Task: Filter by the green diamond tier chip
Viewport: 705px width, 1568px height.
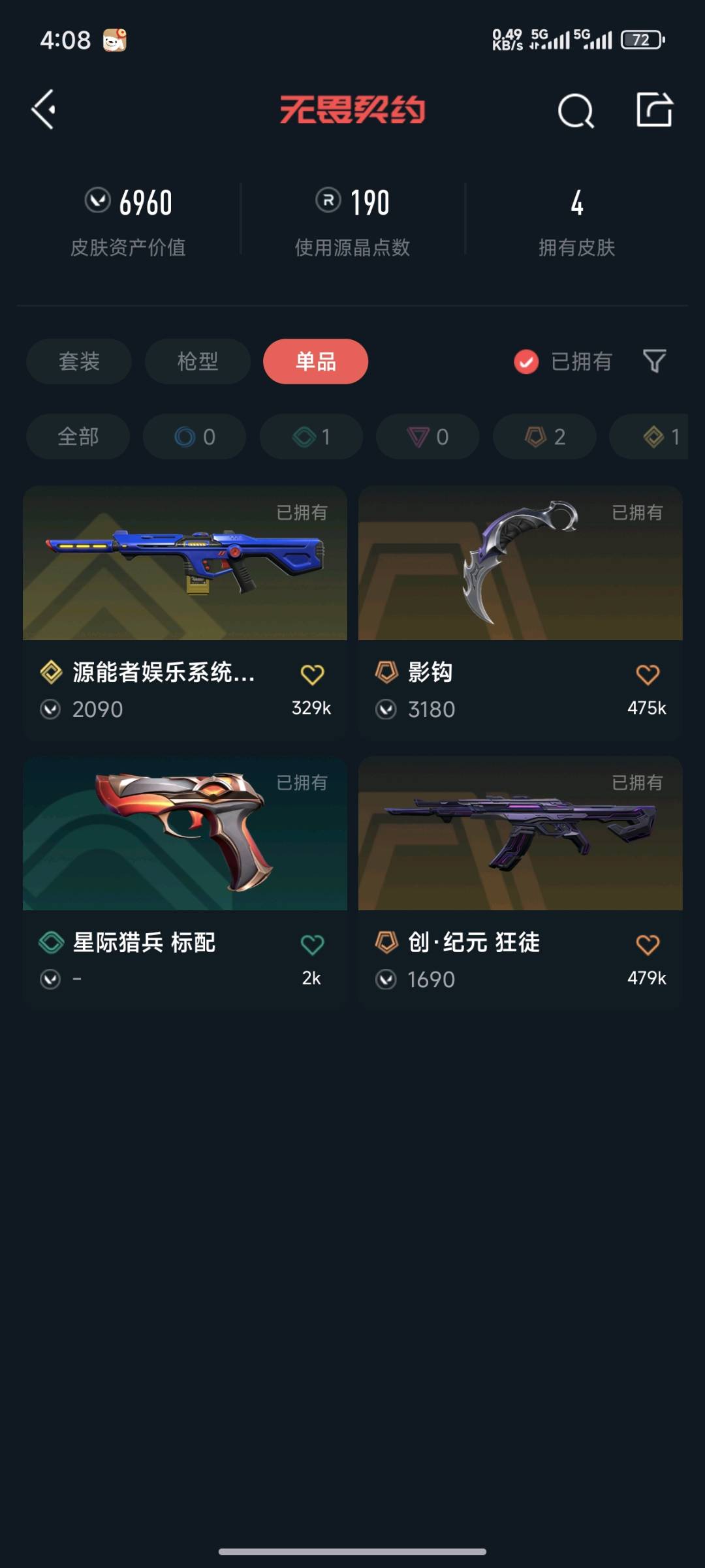Action: point(311,437)
